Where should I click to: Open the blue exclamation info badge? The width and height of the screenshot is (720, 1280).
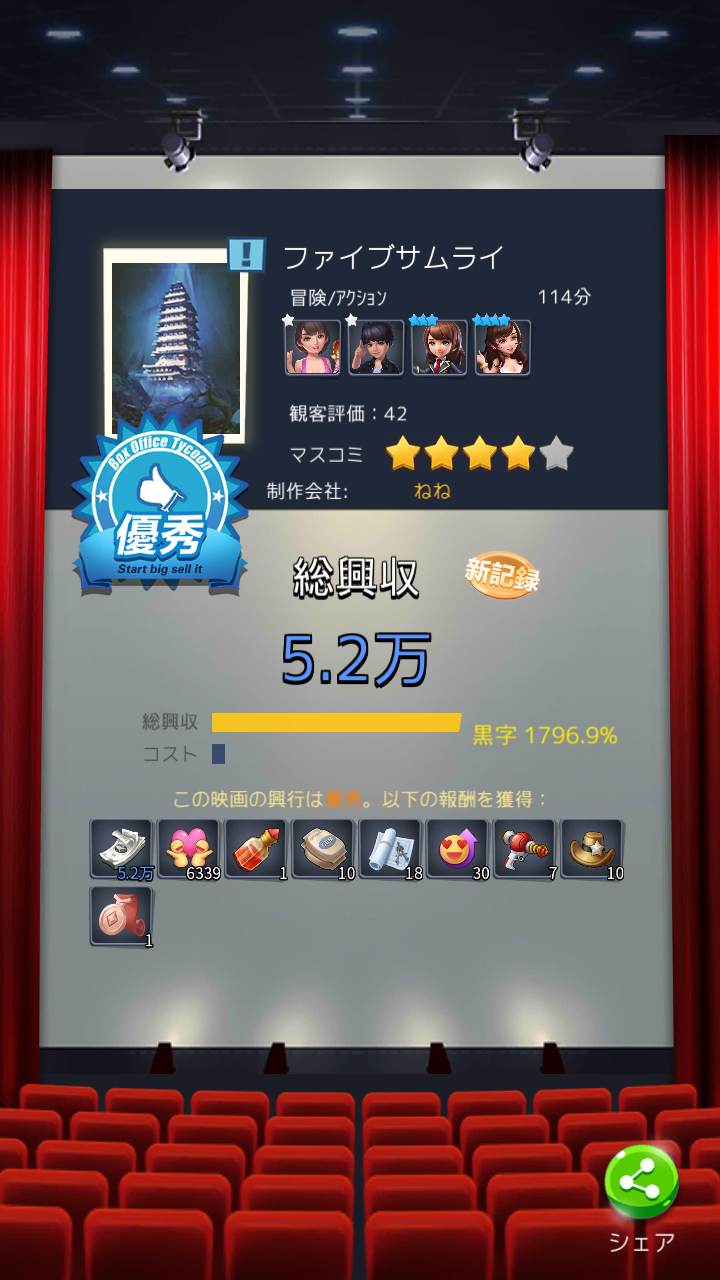pos(246,255)
